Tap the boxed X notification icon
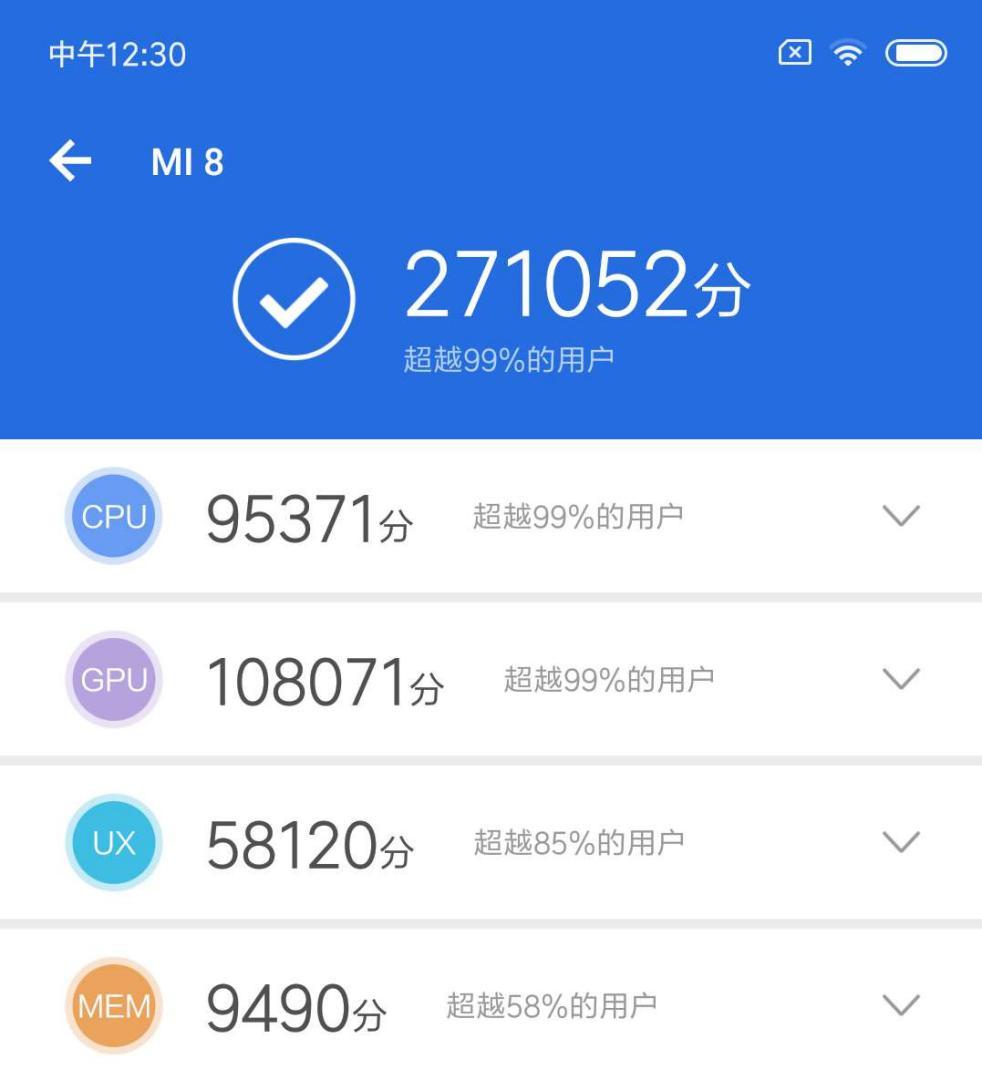Screen dimensions: 982x1080 (x=794, y=52)
